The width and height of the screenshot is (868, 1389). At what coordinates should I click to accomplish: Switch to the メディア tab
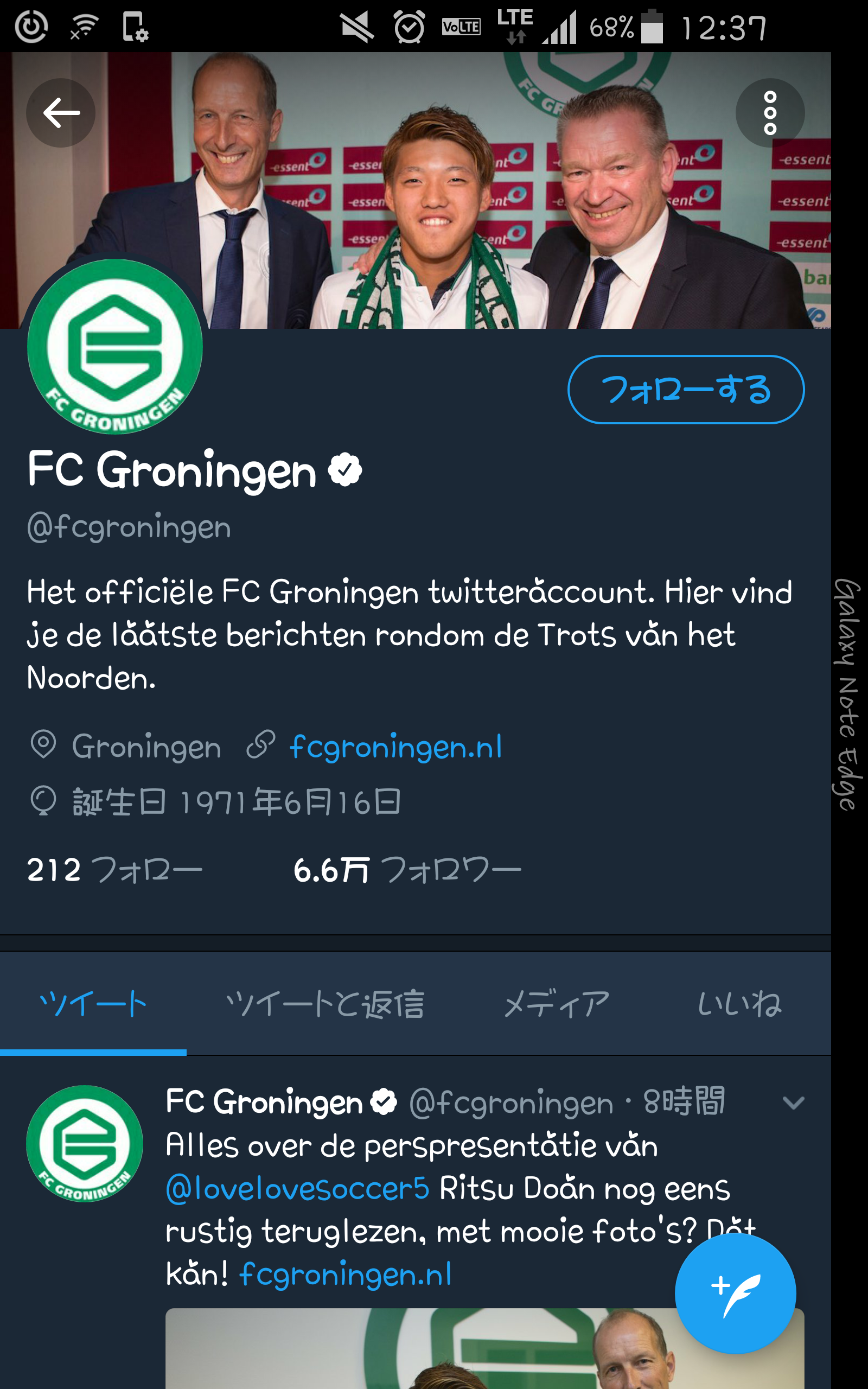click(x=556, y=1004)
